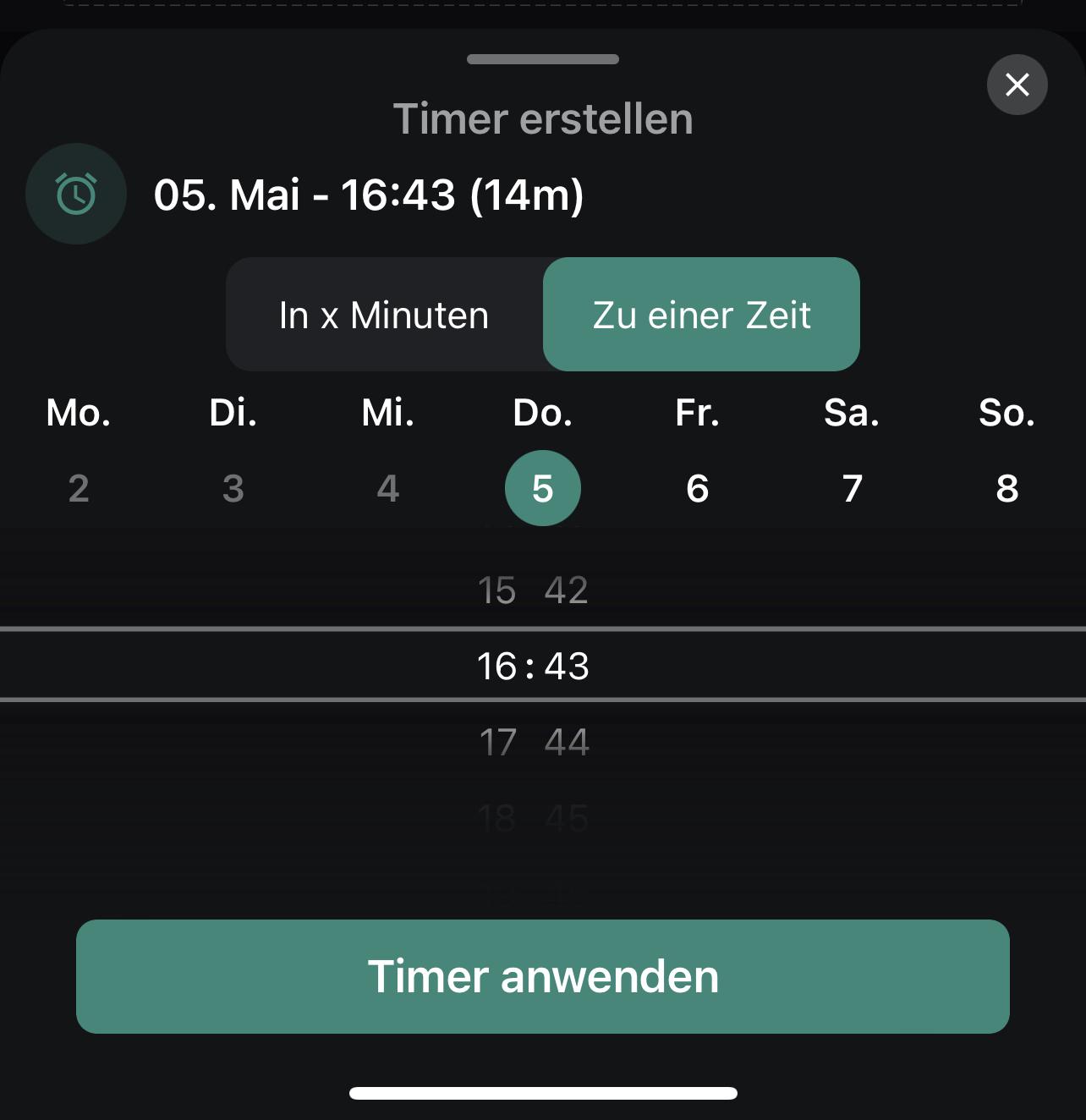Image resolution: width=1086 pixels, height=1120 pixels.
Task: Tap hour 17 in time picker
Action: (x=497, y=742)
